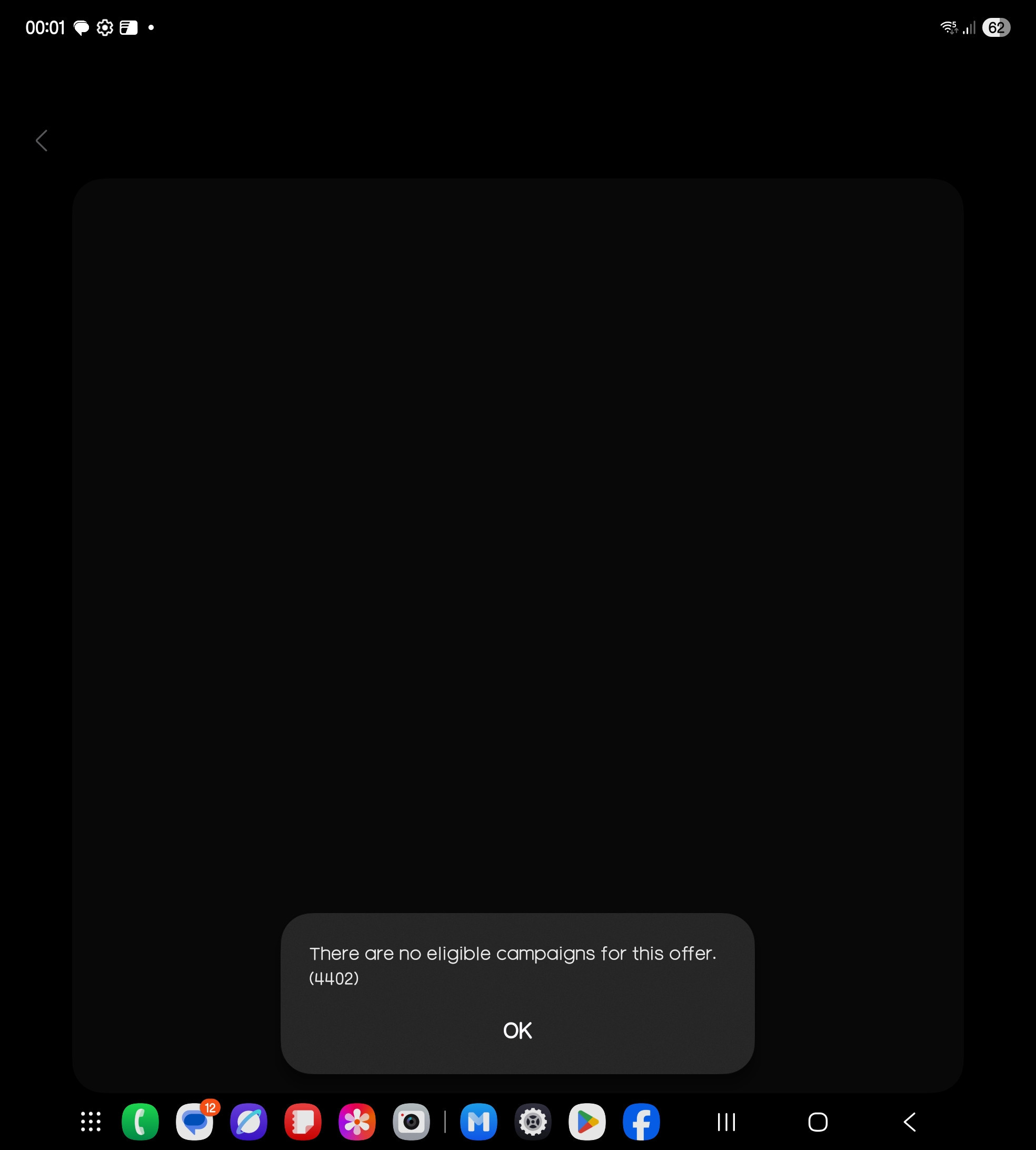
Task: Show recent apps
Action: click(726, 1122)
